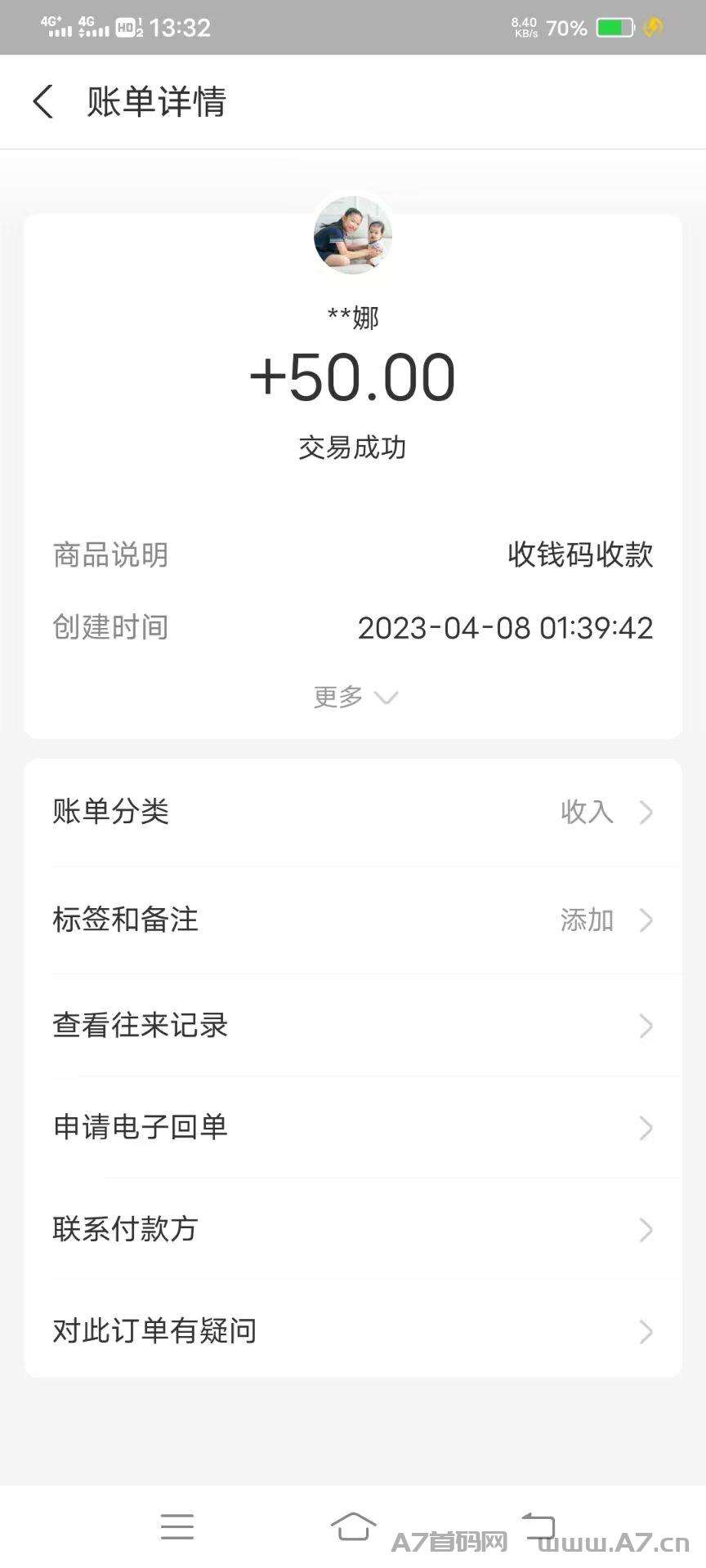Open recent apps from the navigation bar
The width and height of the screenshot is (706, 1568).
point(177,1526)
